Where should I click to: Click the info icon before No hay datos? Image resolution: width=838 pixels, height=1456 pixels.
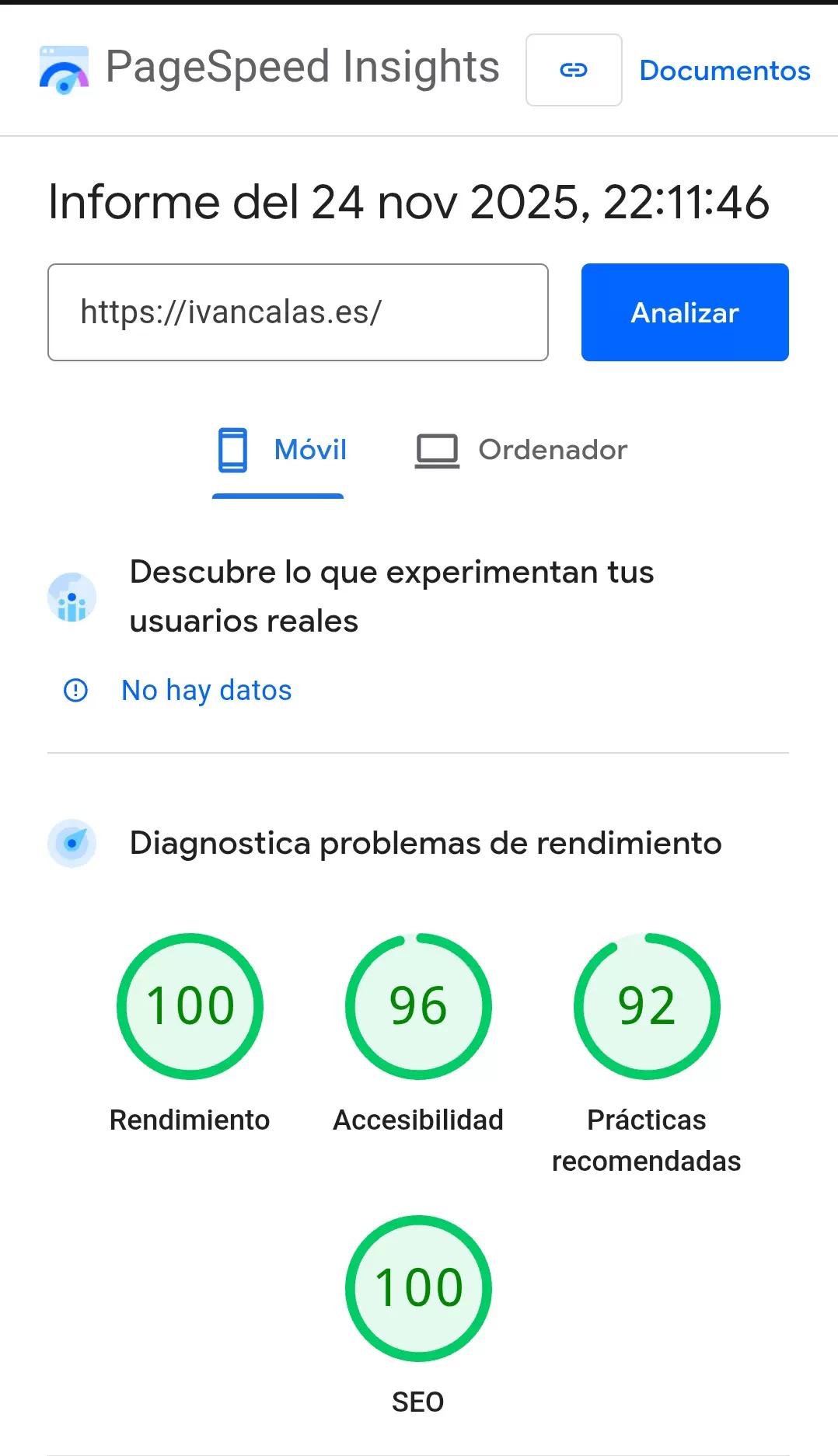75,690
